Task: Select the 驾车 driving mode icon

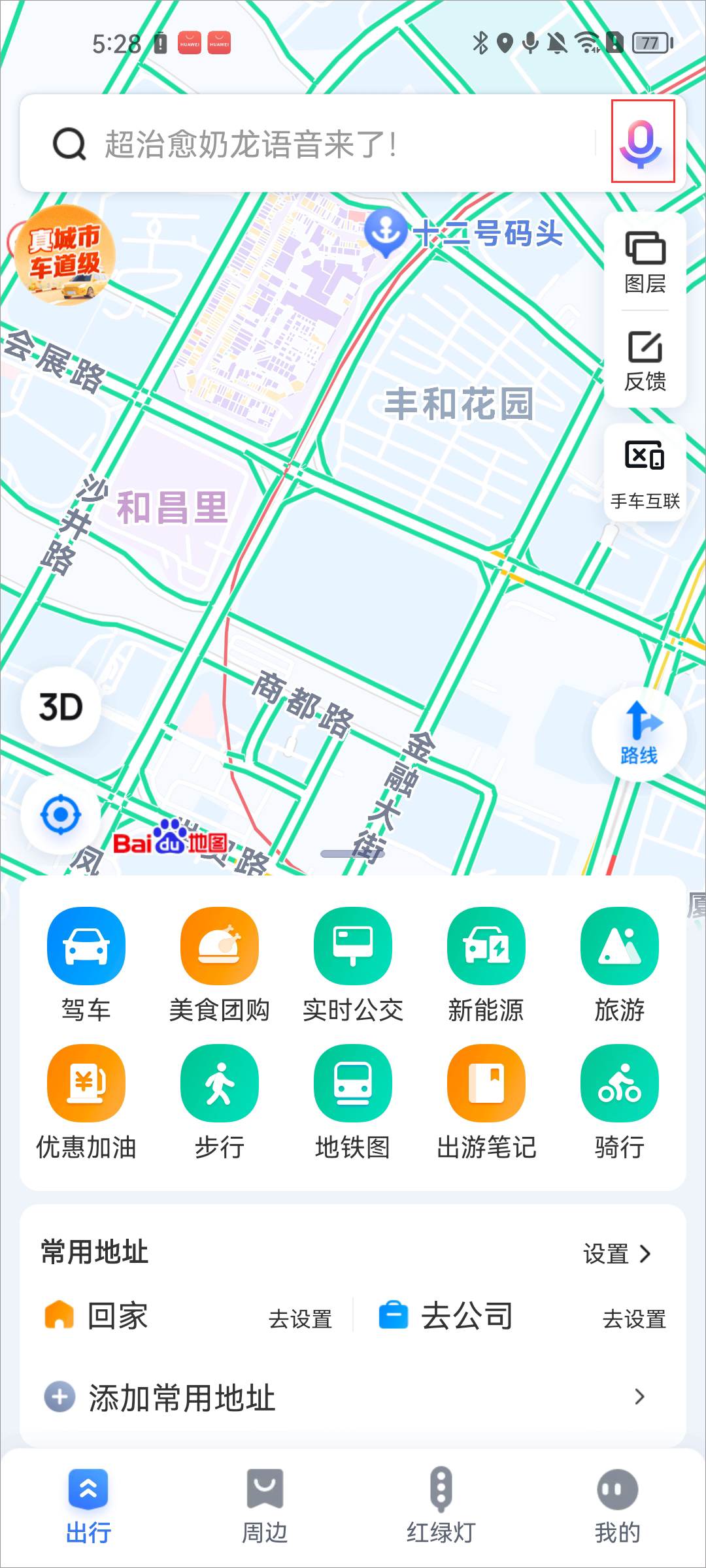Action: 86,945
